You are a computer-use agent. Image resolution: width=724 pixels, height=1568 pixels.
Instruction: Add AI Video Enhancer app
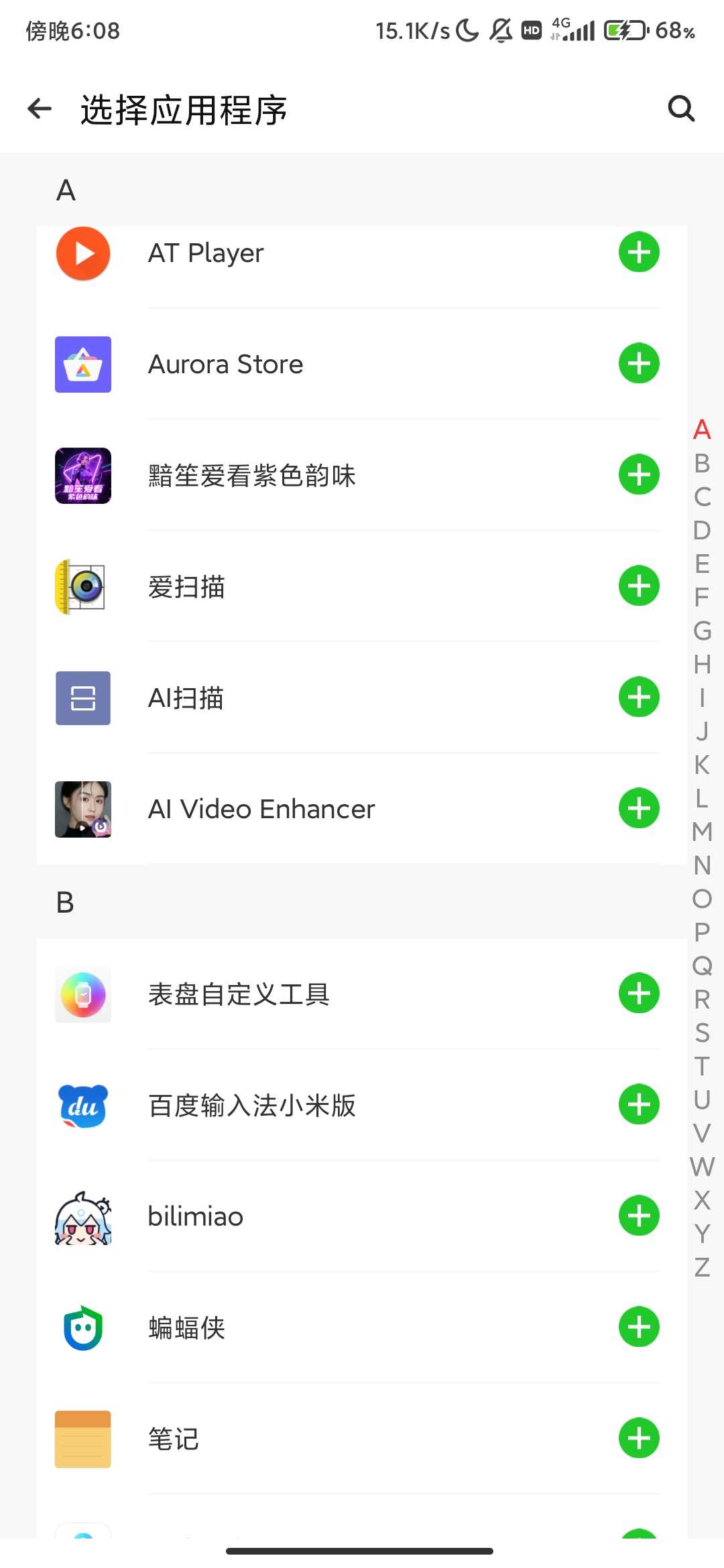[x=639, y=809]
